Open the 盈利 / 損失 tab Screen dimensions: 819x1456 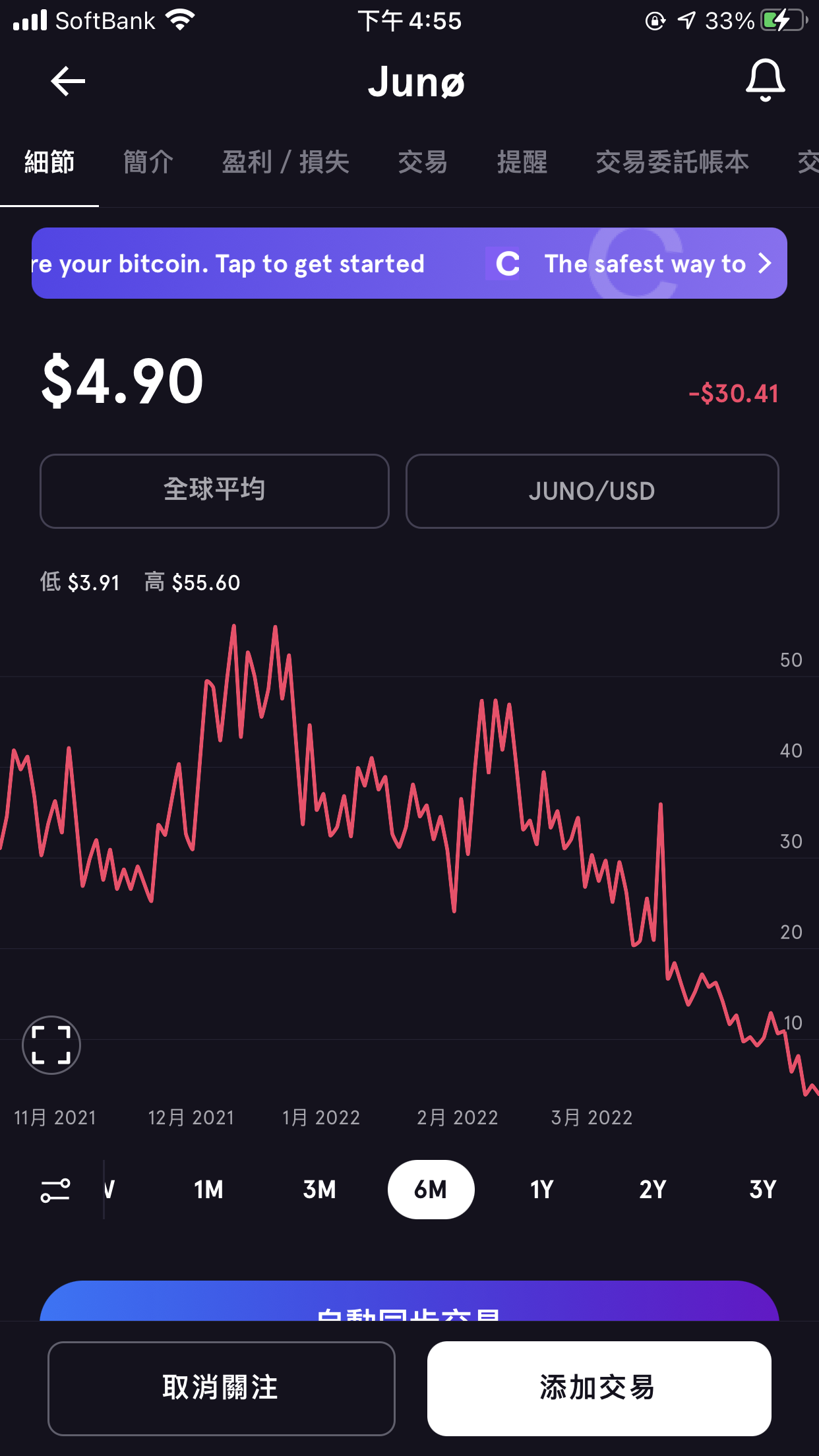[286, 162]
